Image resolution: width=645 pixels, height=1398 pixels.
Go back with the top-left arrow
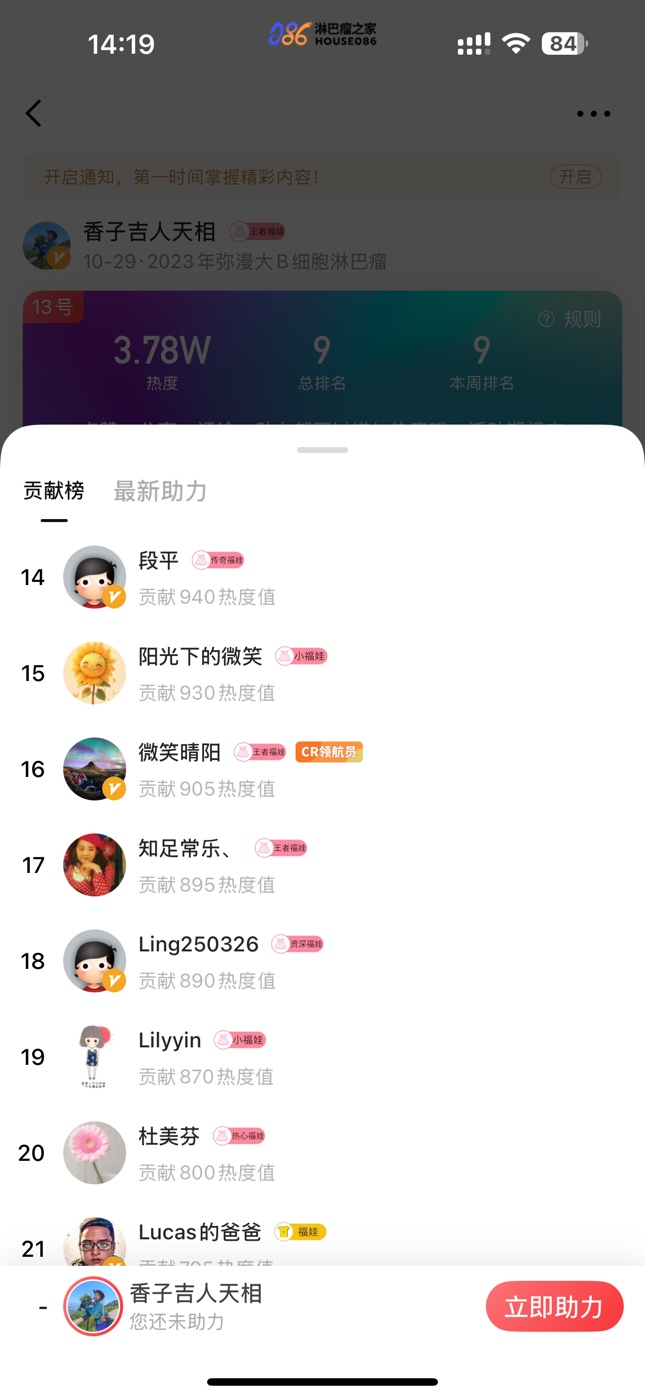click(x=34, y=113)
